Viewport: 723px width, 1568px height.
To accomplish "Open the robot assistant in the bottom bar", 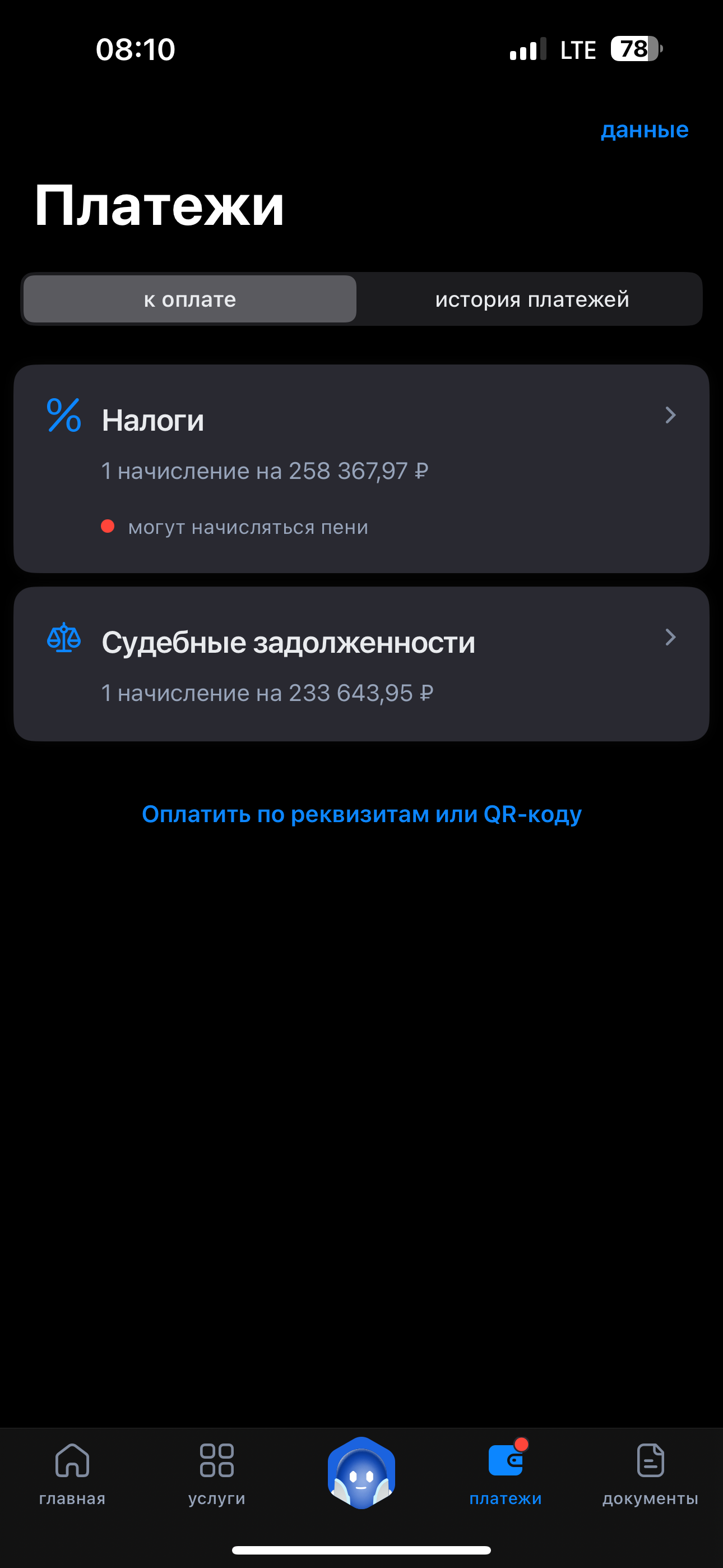I will click(361, 1473).
